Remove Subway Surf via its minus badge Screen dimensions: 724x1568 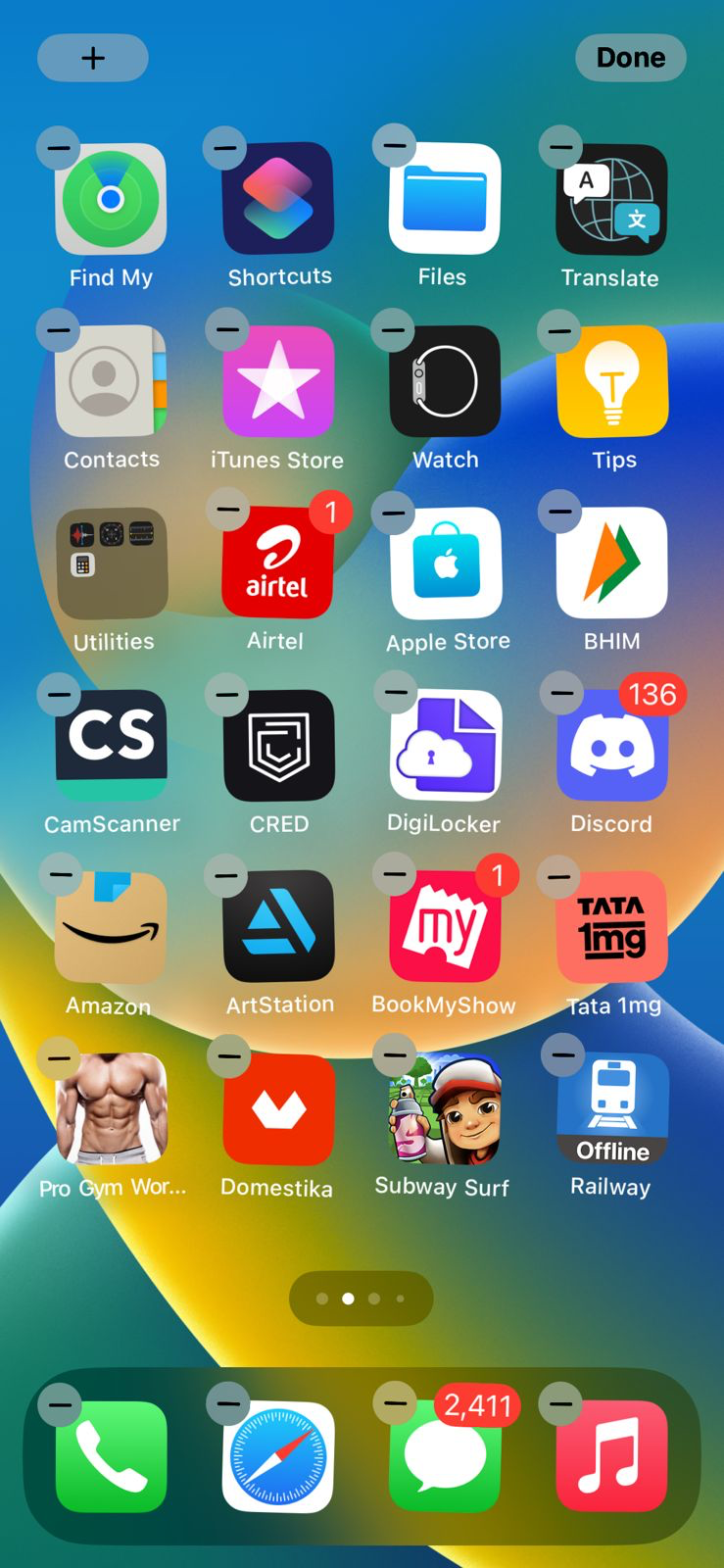click(x=395, y=1054)
